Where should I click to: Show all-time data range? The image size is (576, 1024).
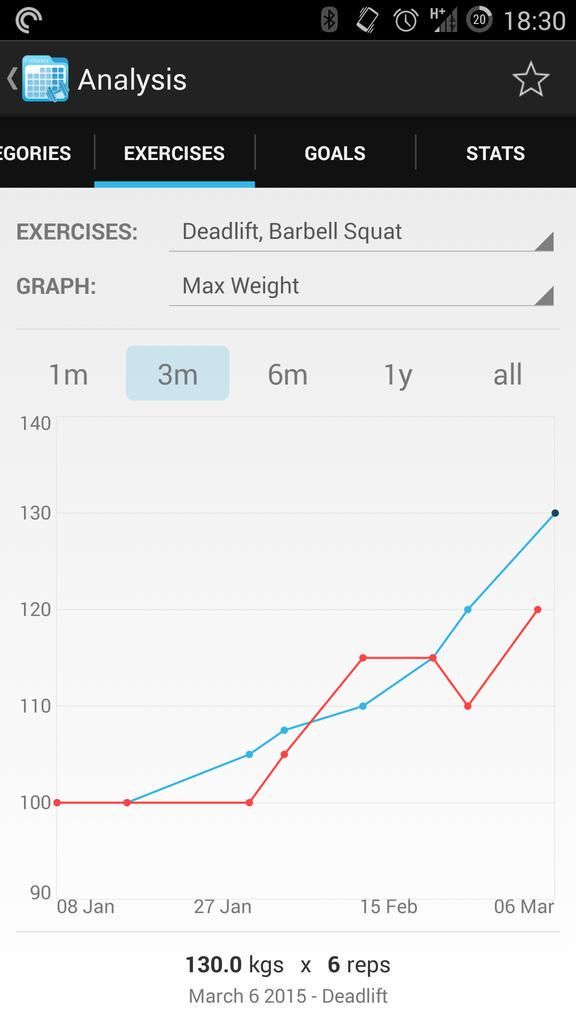pos(507,374)
